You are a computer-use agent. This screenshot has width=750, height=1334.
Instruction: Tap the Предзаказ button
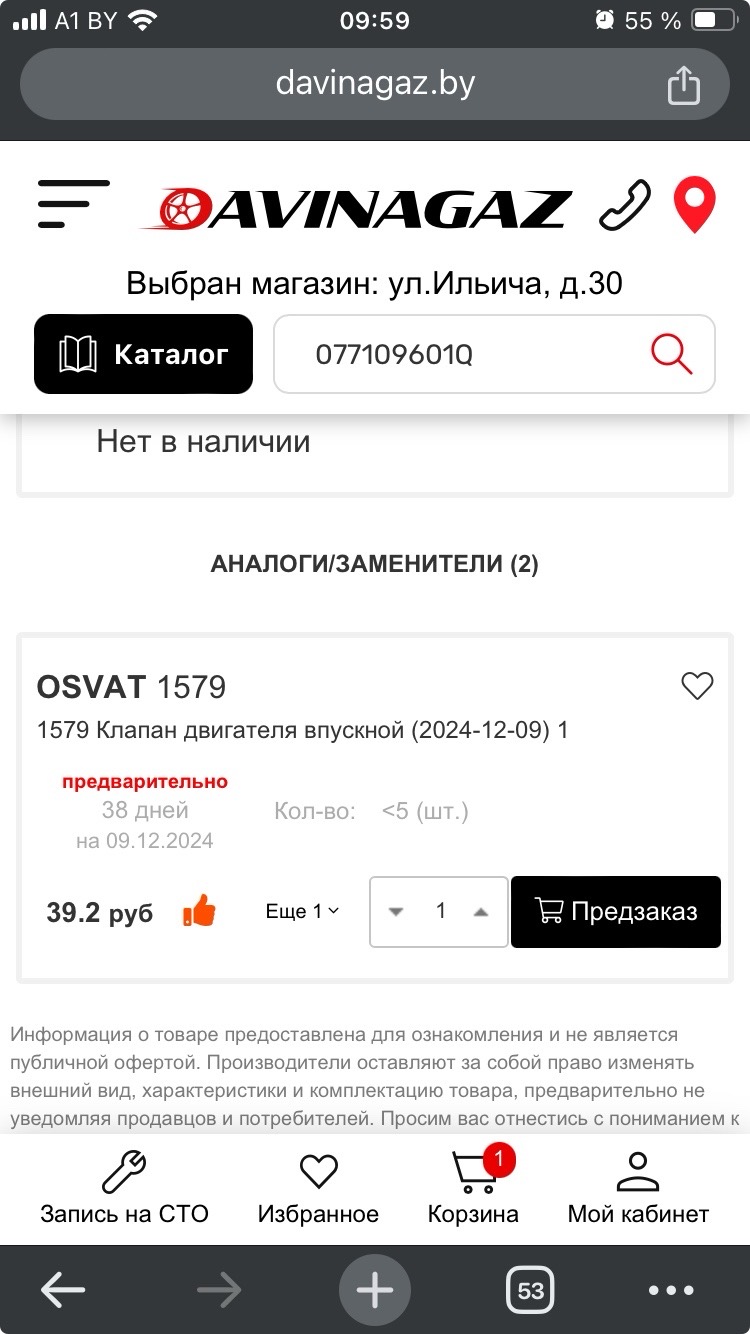tap(616, 911)
